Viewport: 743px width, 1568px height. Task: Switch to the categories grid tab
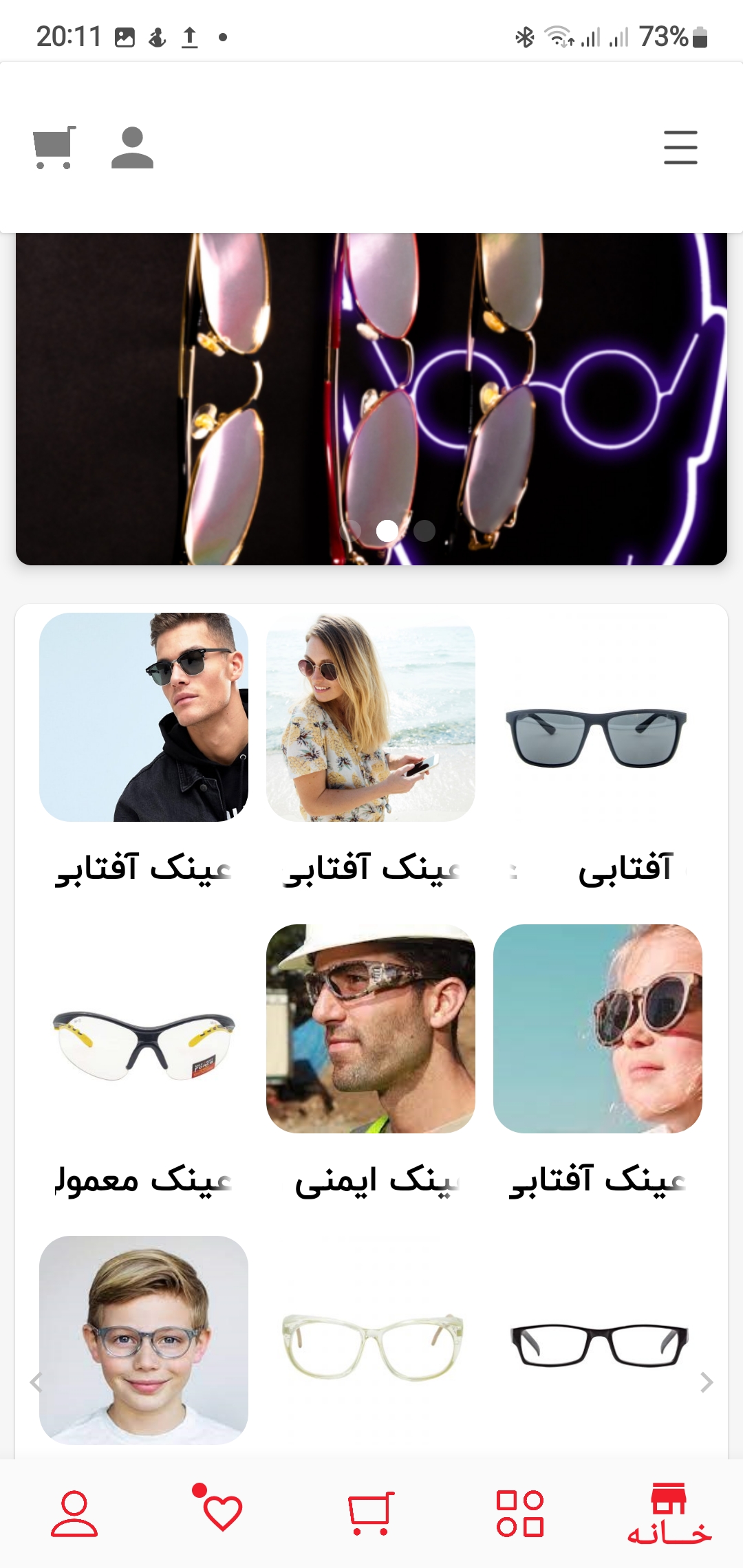520,1513
